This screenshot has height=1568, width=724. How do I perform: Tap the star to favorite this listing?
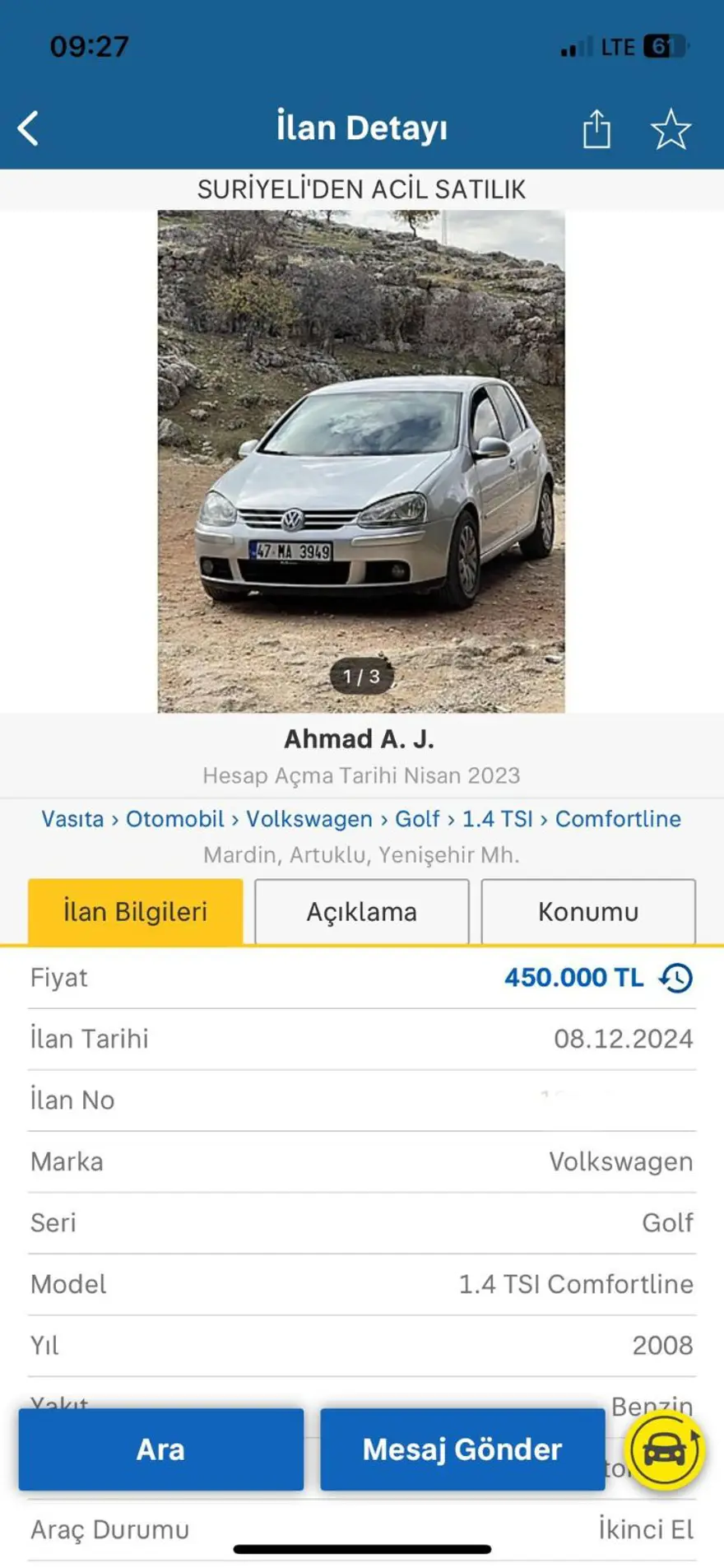click(670, 128)
